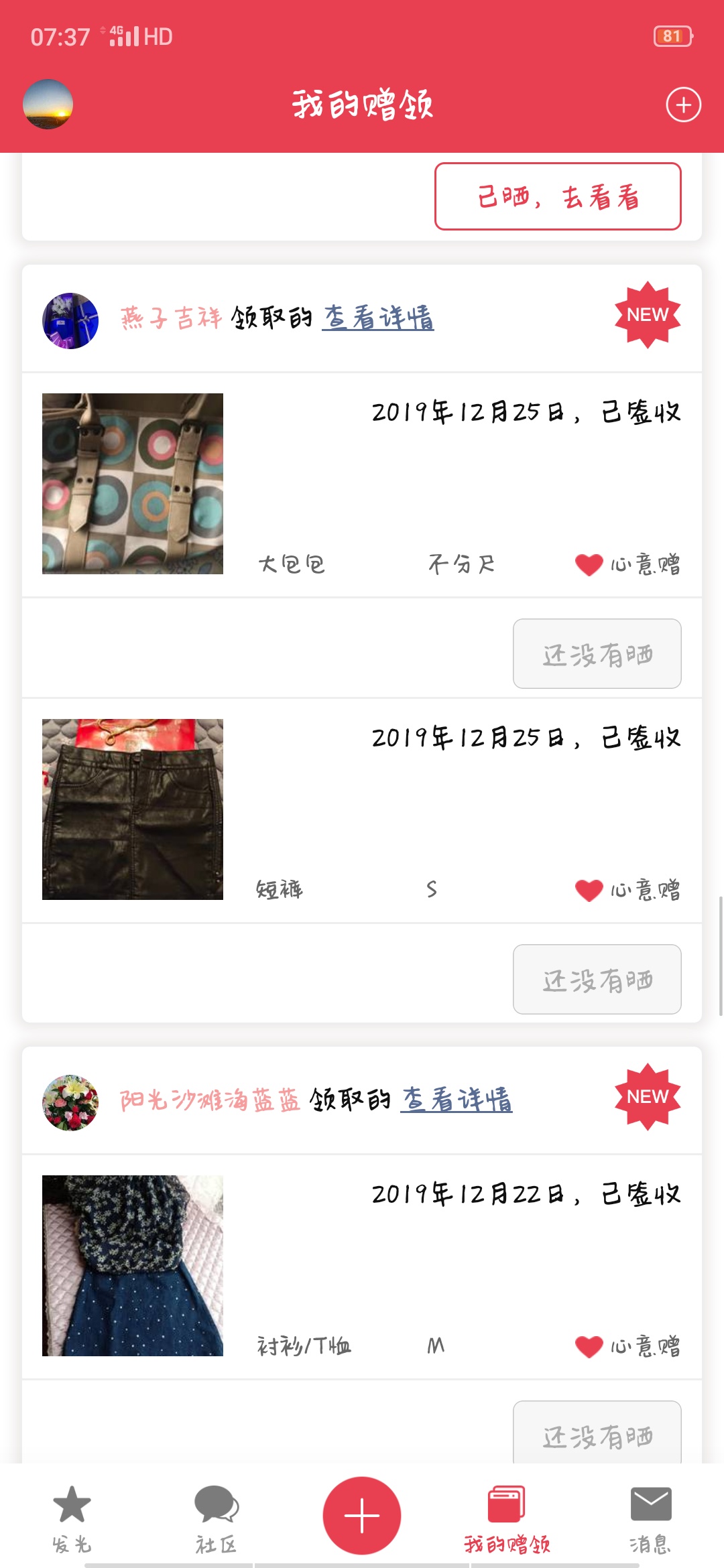View the 大包包 item photo
The image size is (724, 1568).
133,484
